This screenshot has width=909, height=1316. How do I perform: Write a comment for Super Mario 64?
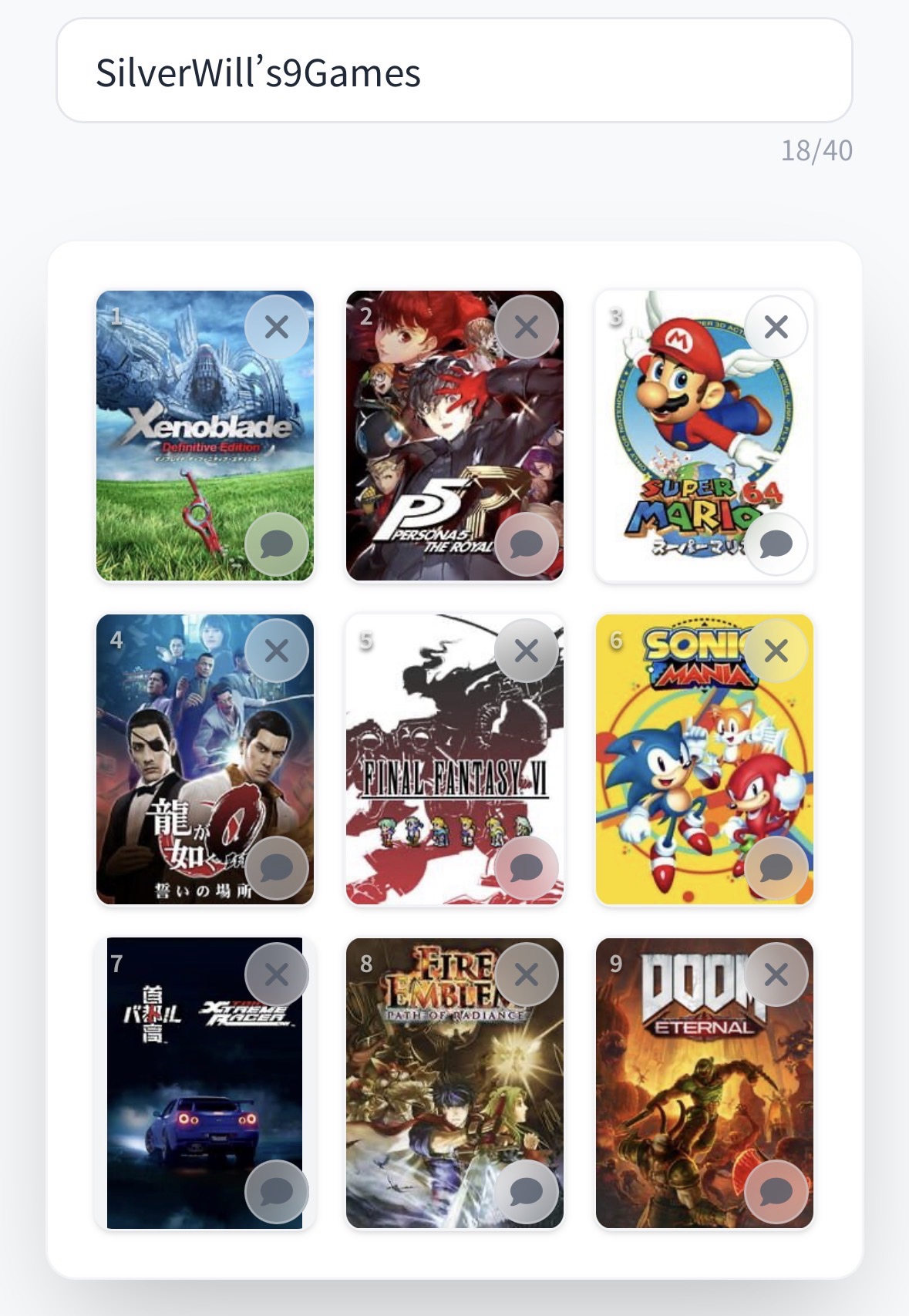pos(776,544)
